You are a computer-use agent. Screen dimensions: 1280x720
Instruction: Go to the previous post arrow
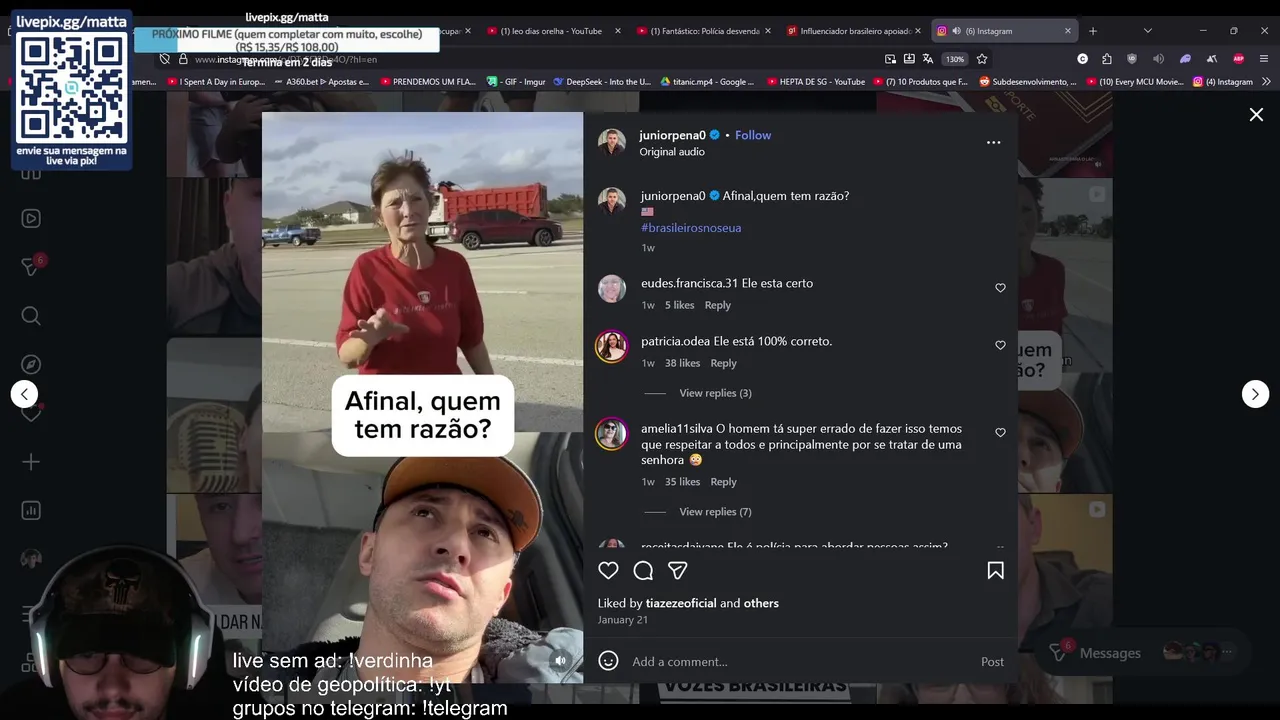click(x=24, y=394)
